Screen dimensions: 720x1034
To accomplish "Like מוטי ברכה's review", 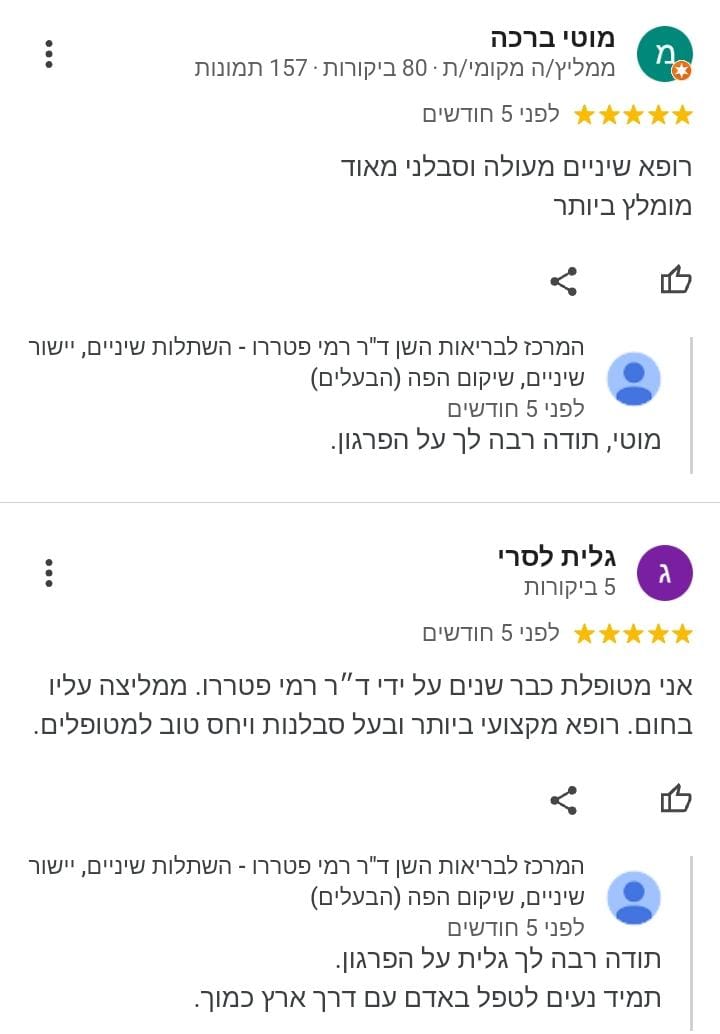I will click(x=676, y=281).
